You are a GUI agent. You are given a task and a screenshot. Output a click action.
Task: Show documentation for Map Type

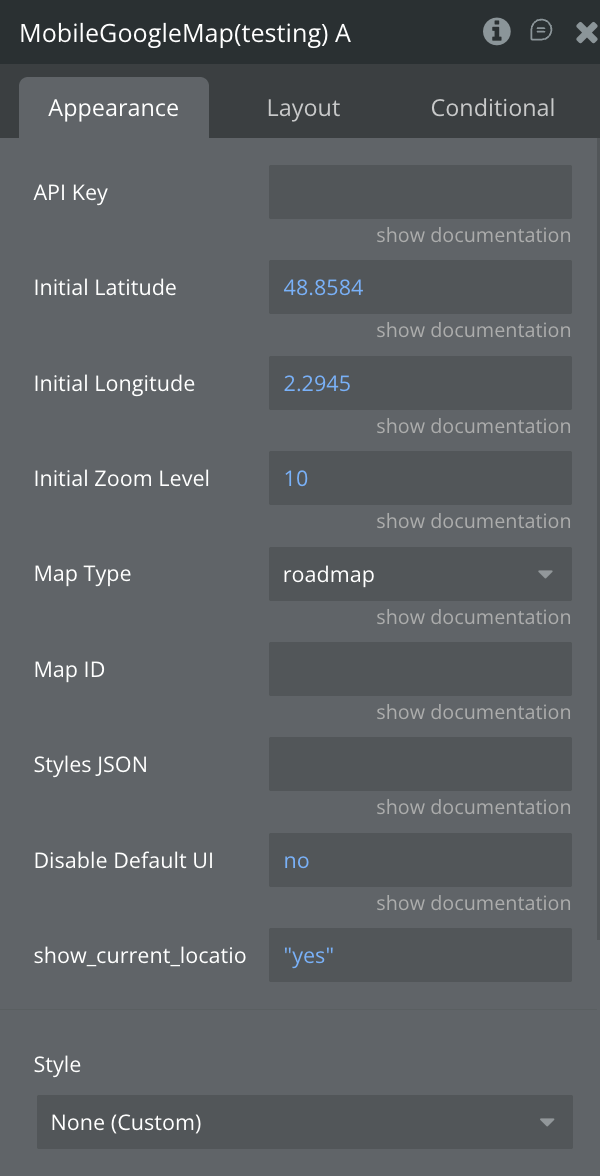click(x=473, y=617)
